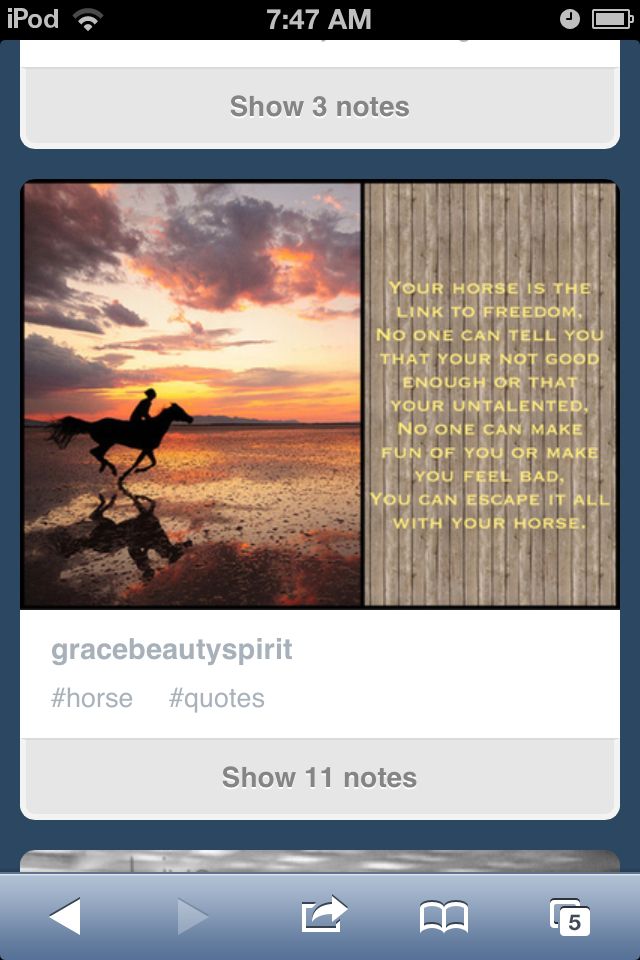
Task: View the 5 open browser pages
Action: coord(571,916)
